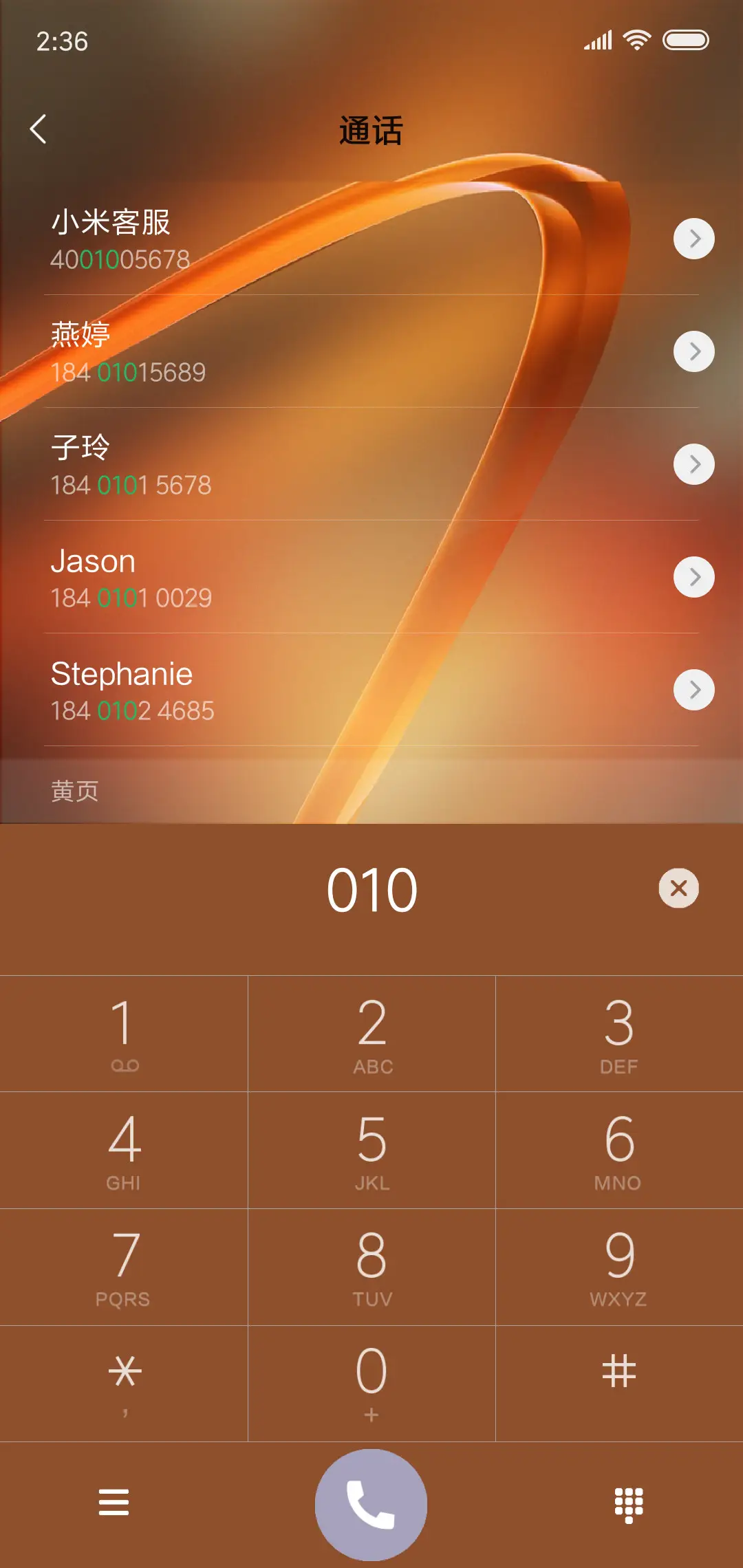
Task: Open details arrow for 子玲
Action: [693, 464]
